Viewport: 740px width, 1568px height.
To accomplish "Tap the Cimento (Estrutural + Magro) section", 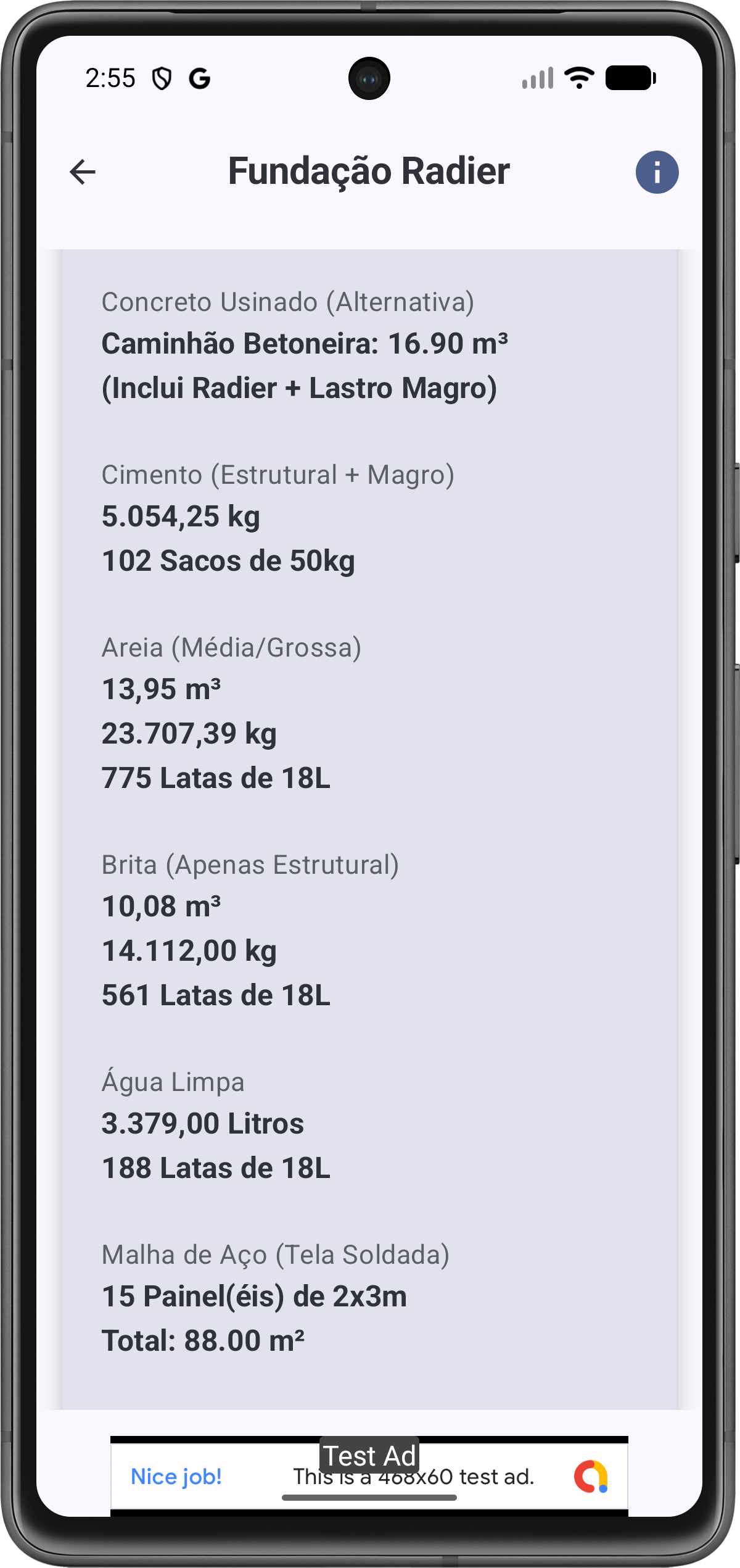I will pyautogui.click(x=279, y=475).
